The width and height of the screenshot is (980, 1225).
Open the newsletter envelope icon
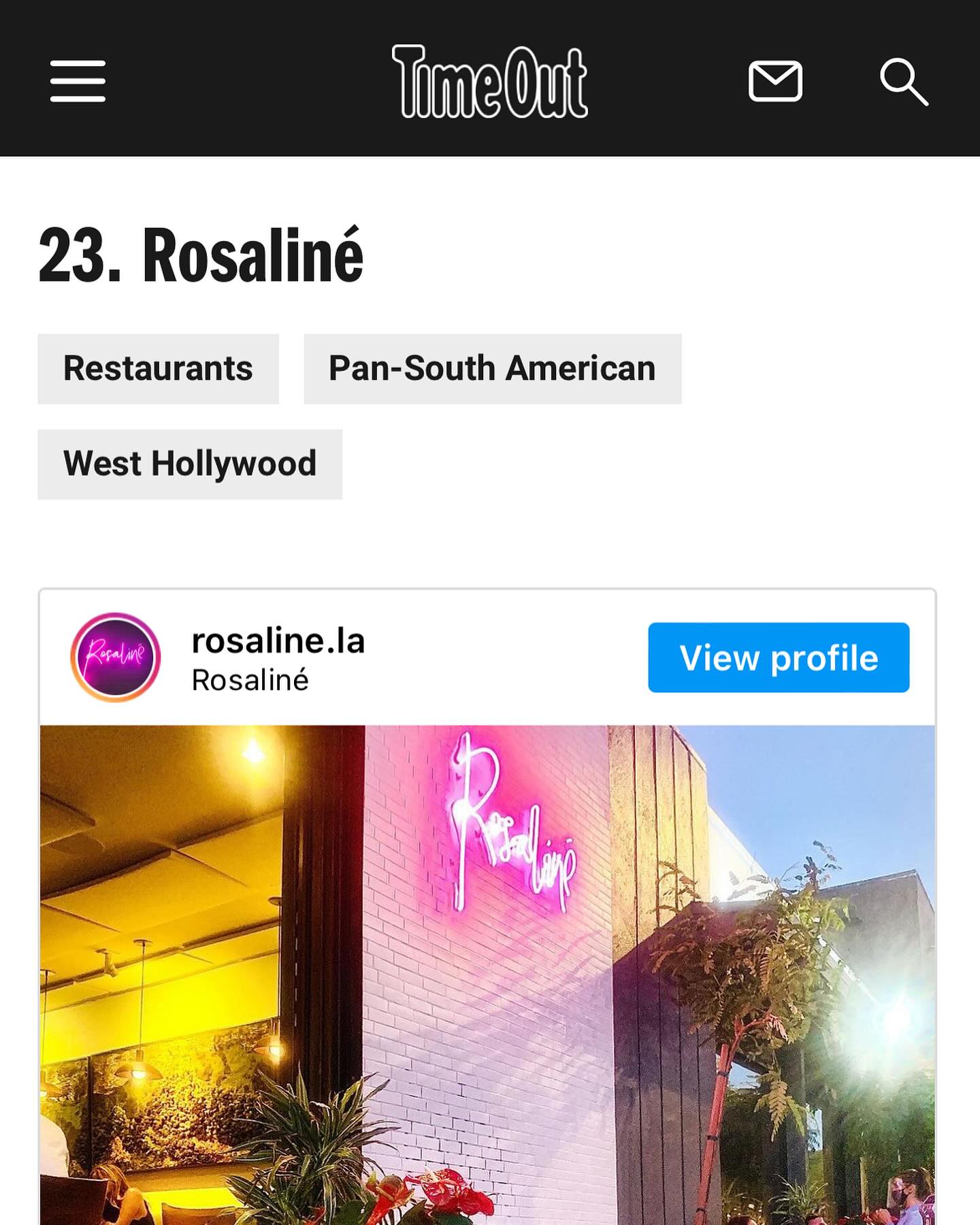[x=775, y=81]
